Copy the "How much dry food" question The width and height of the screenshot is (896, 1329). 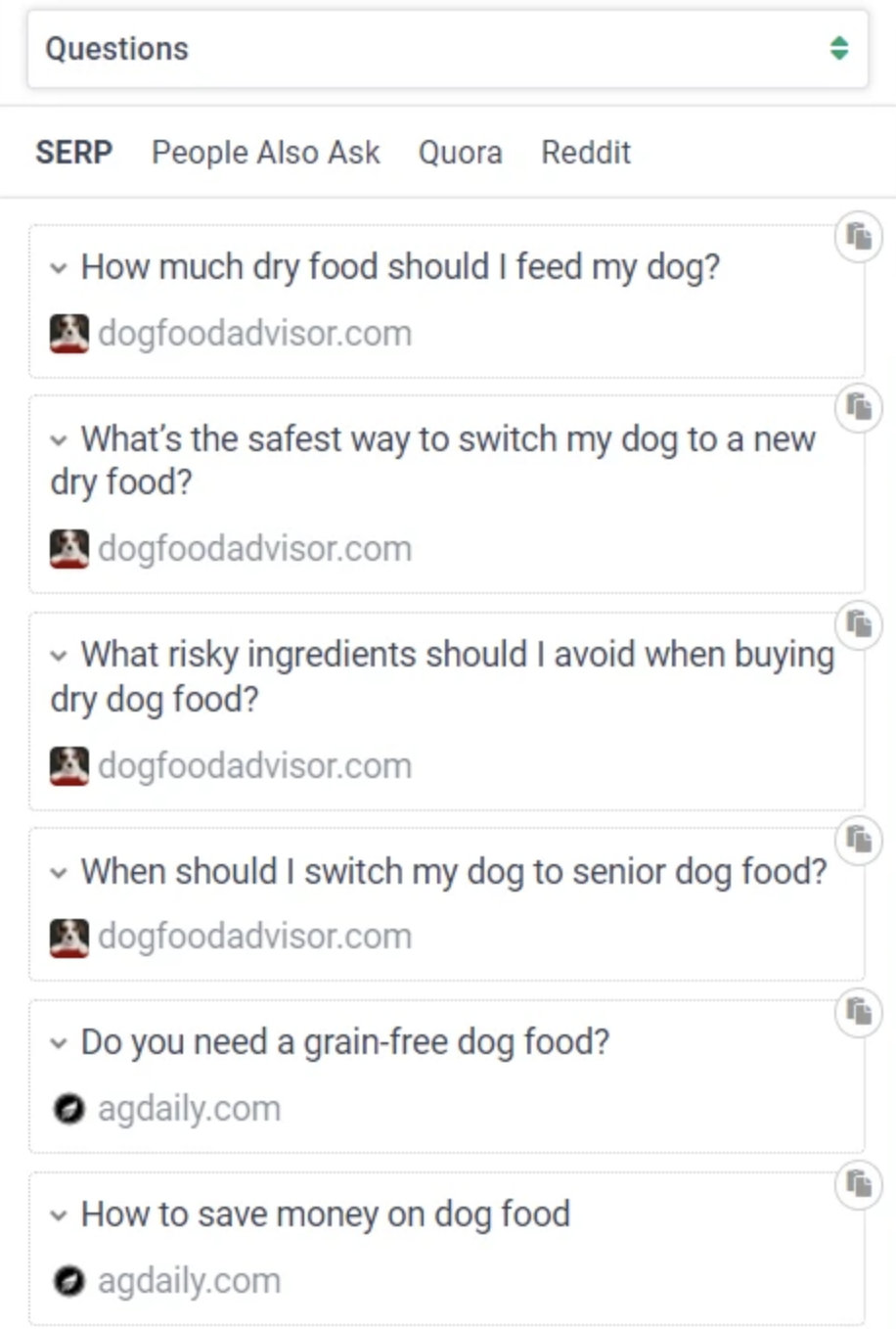pyautogui.click(x=859, y=237)
